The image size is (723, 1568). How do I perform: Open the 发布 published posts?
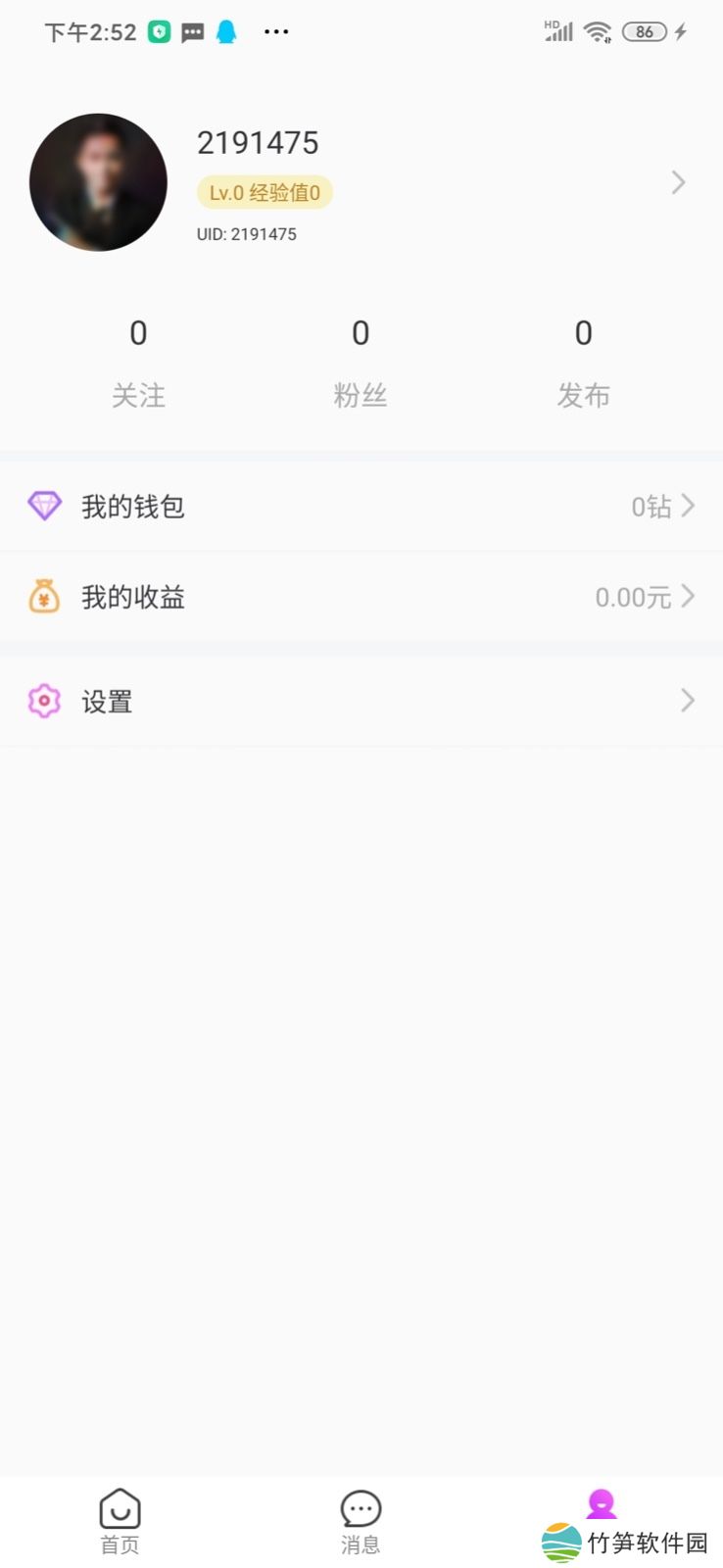click(583, 363)
